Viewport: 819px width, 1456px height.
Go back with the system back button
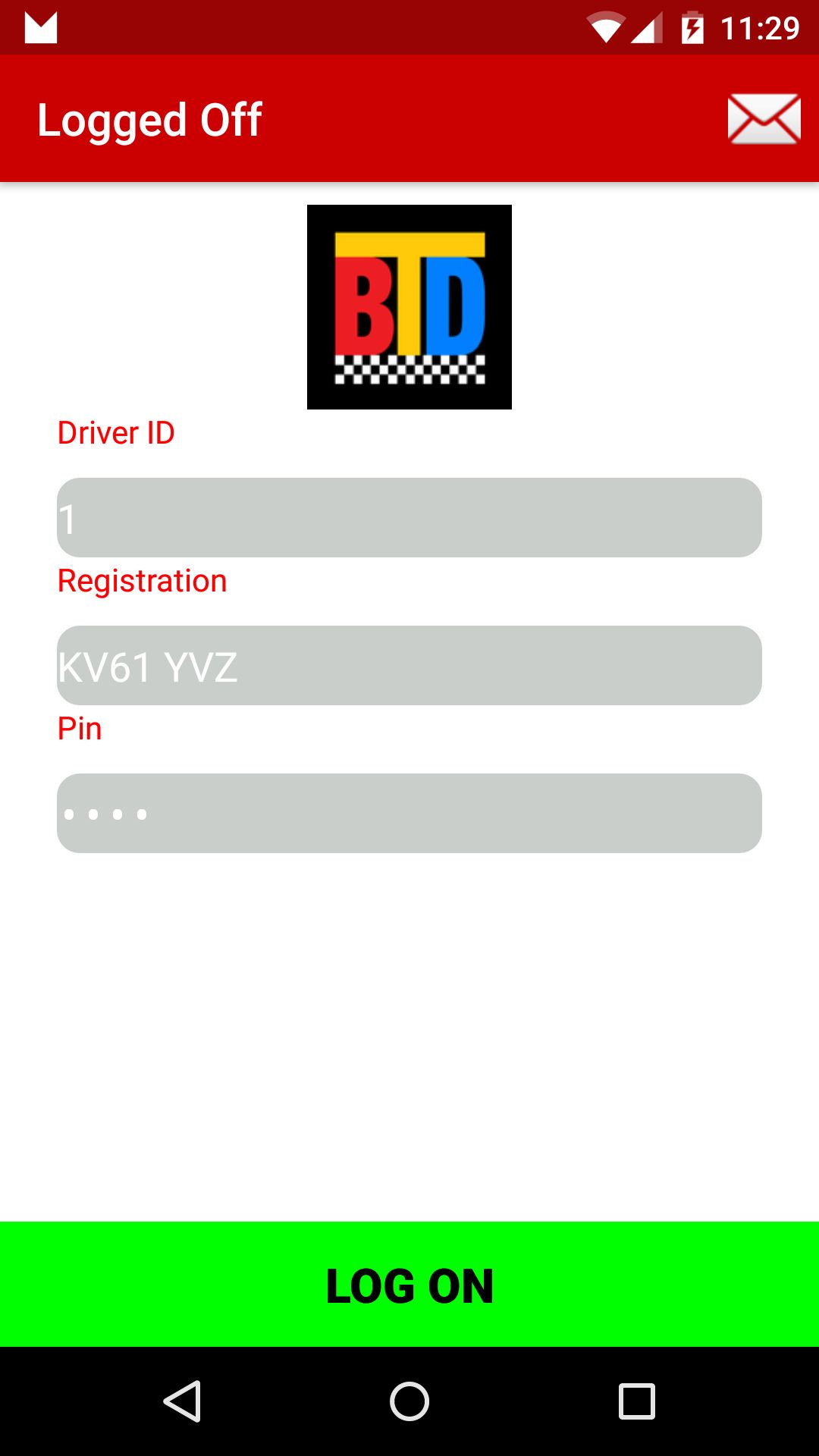tap(182, 1401)
